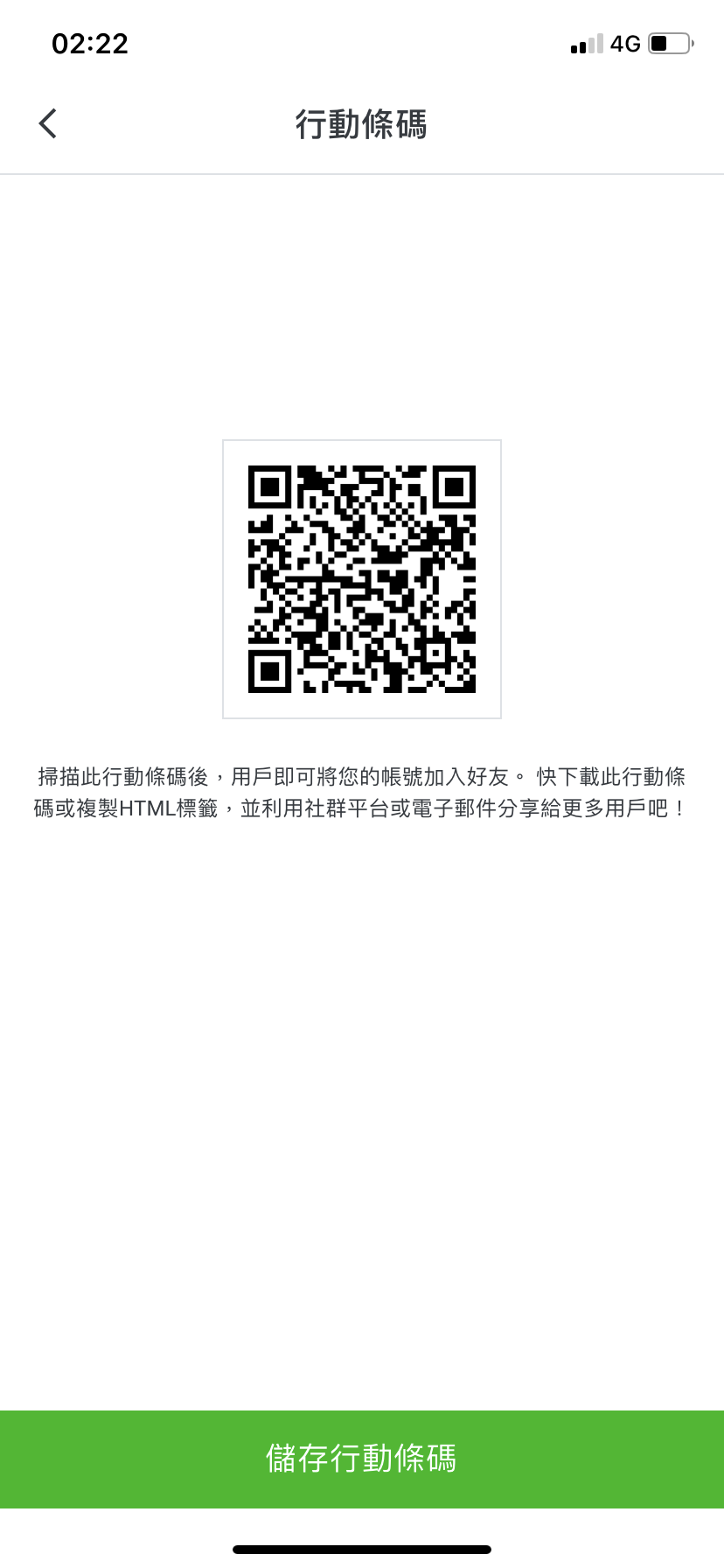Tap 儲存行動條碼 to save the QR code
This screenshot has height=1568, width=724.
click(x=362, y=1459)
